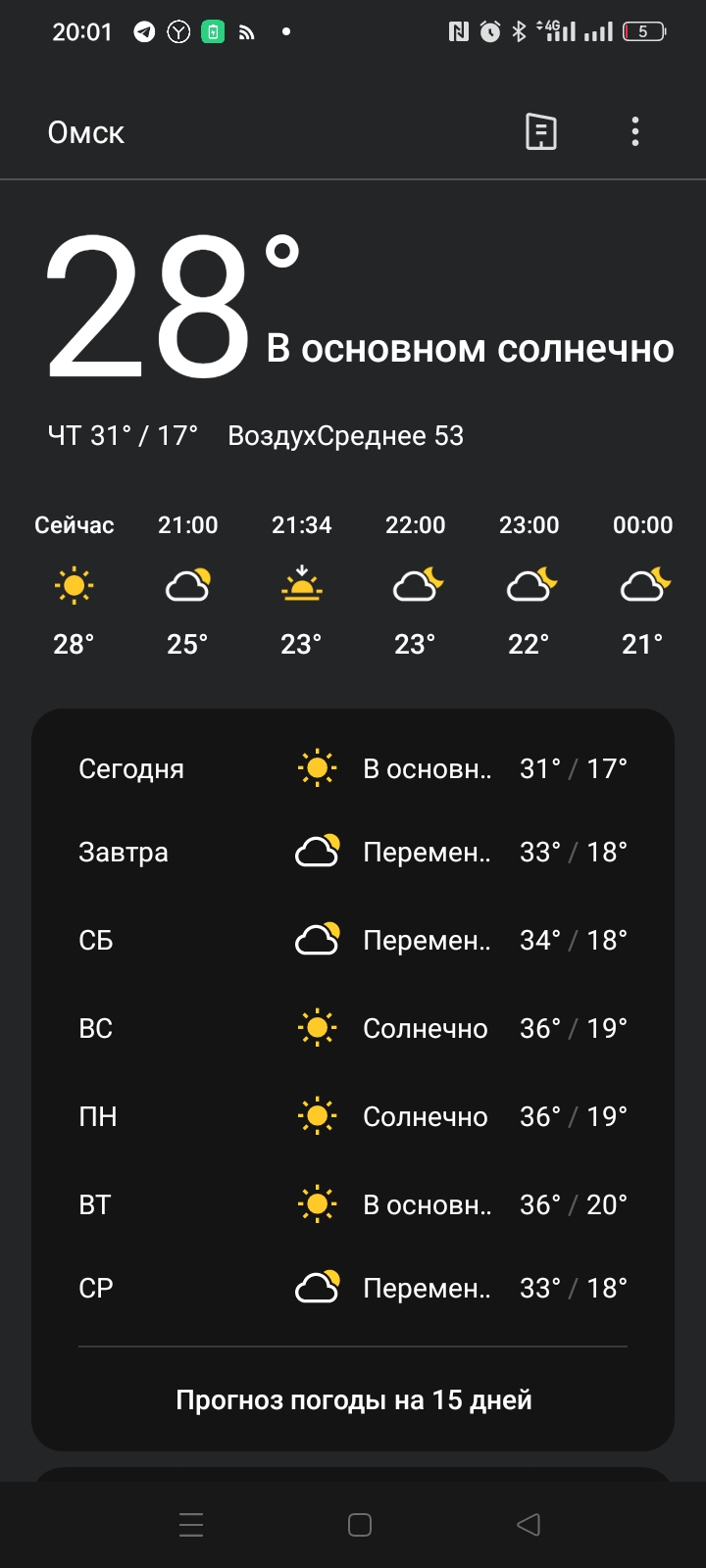
Task: Tap the sunny icon in the ВС row
Action: pos(316,1028)
